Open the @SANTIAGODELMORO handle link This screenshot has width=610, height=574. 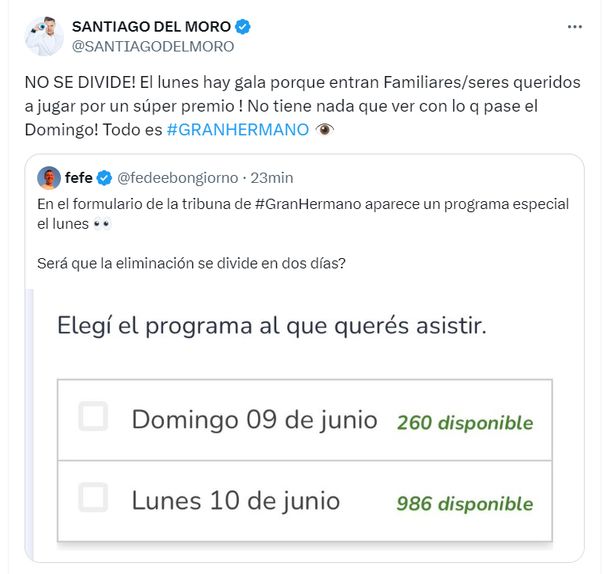(153, 46)
